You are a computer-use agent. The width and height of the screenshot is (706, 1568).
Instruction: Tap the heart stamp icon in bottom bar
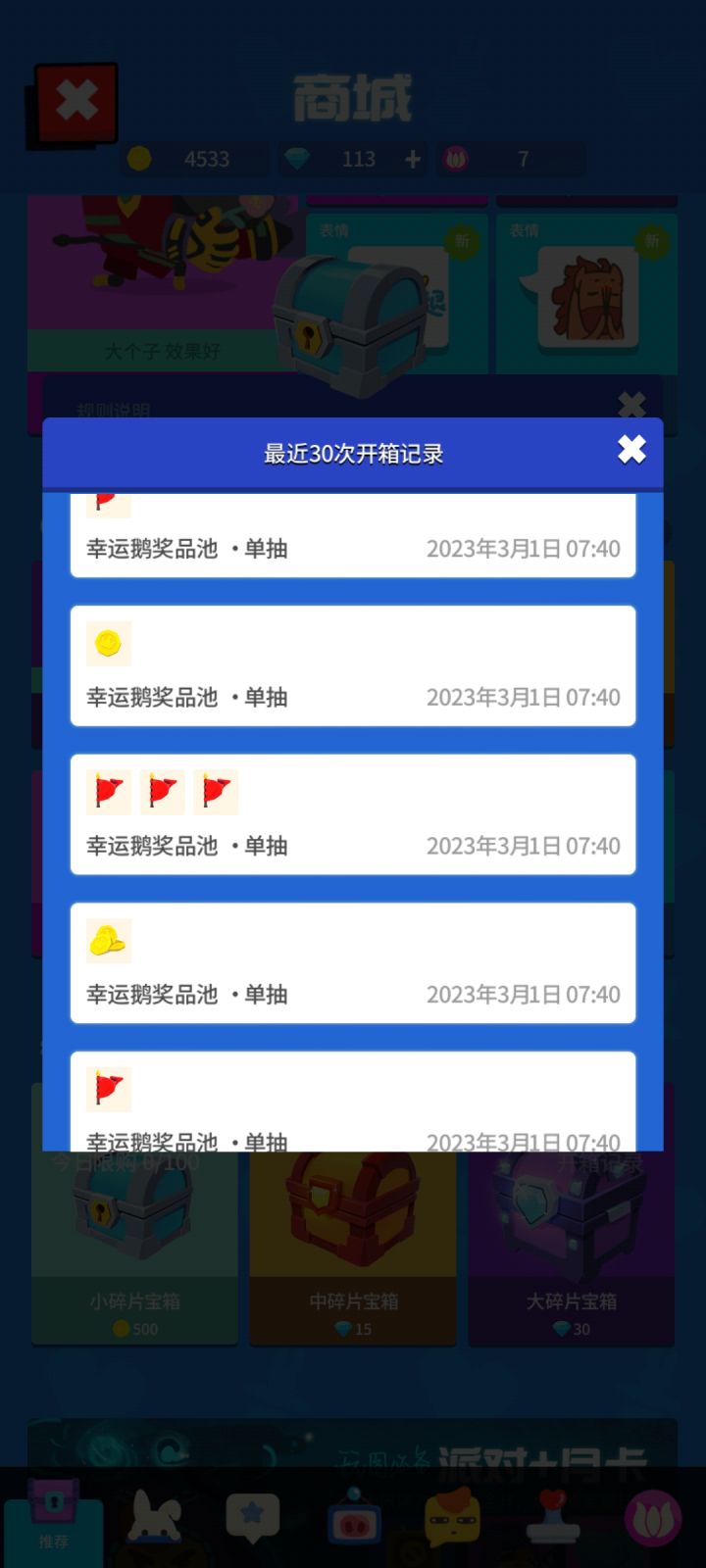tap(551, 1517)
